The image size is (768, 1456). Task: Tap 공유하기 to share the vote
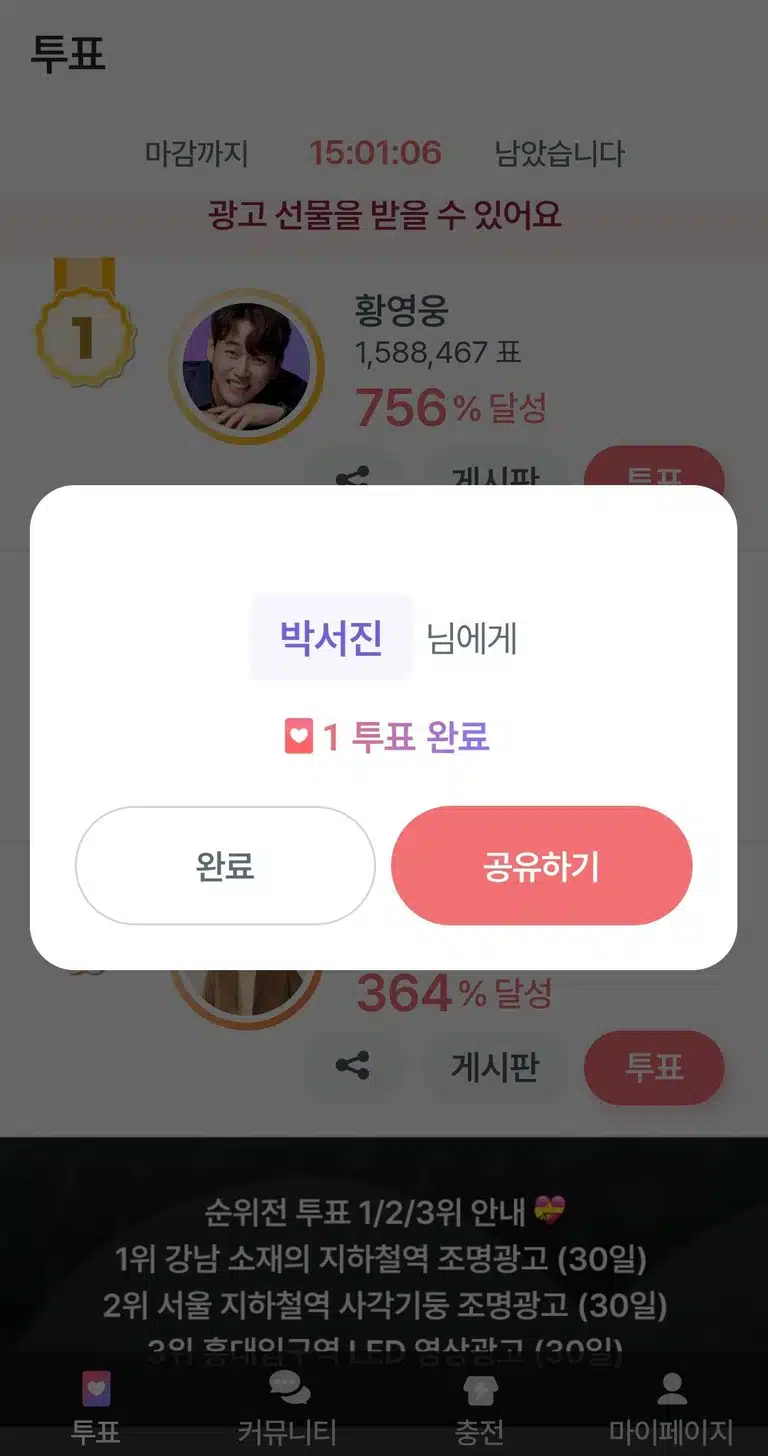coord(541,866)
